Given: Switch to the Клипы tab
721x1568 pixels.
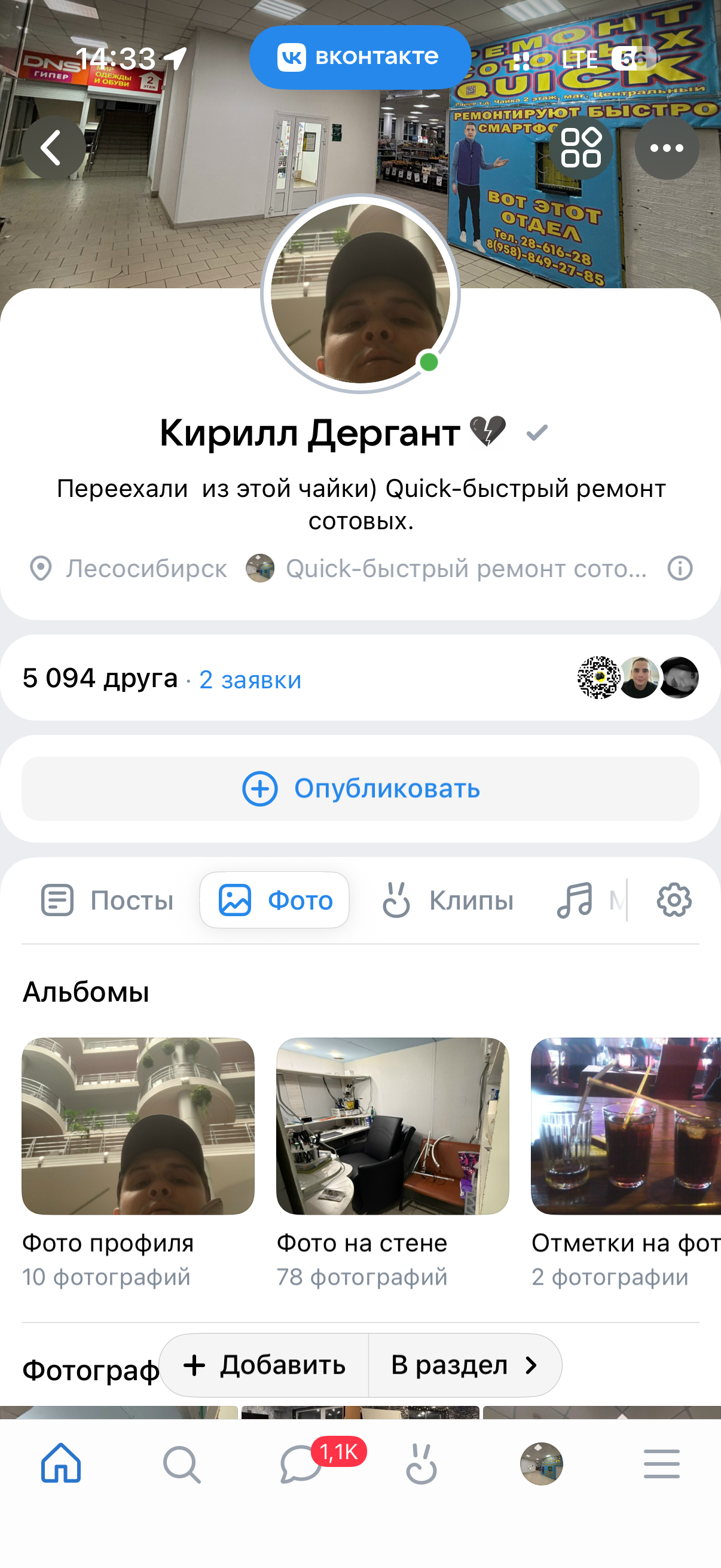Looking at the screenshot, I should 448,900.
